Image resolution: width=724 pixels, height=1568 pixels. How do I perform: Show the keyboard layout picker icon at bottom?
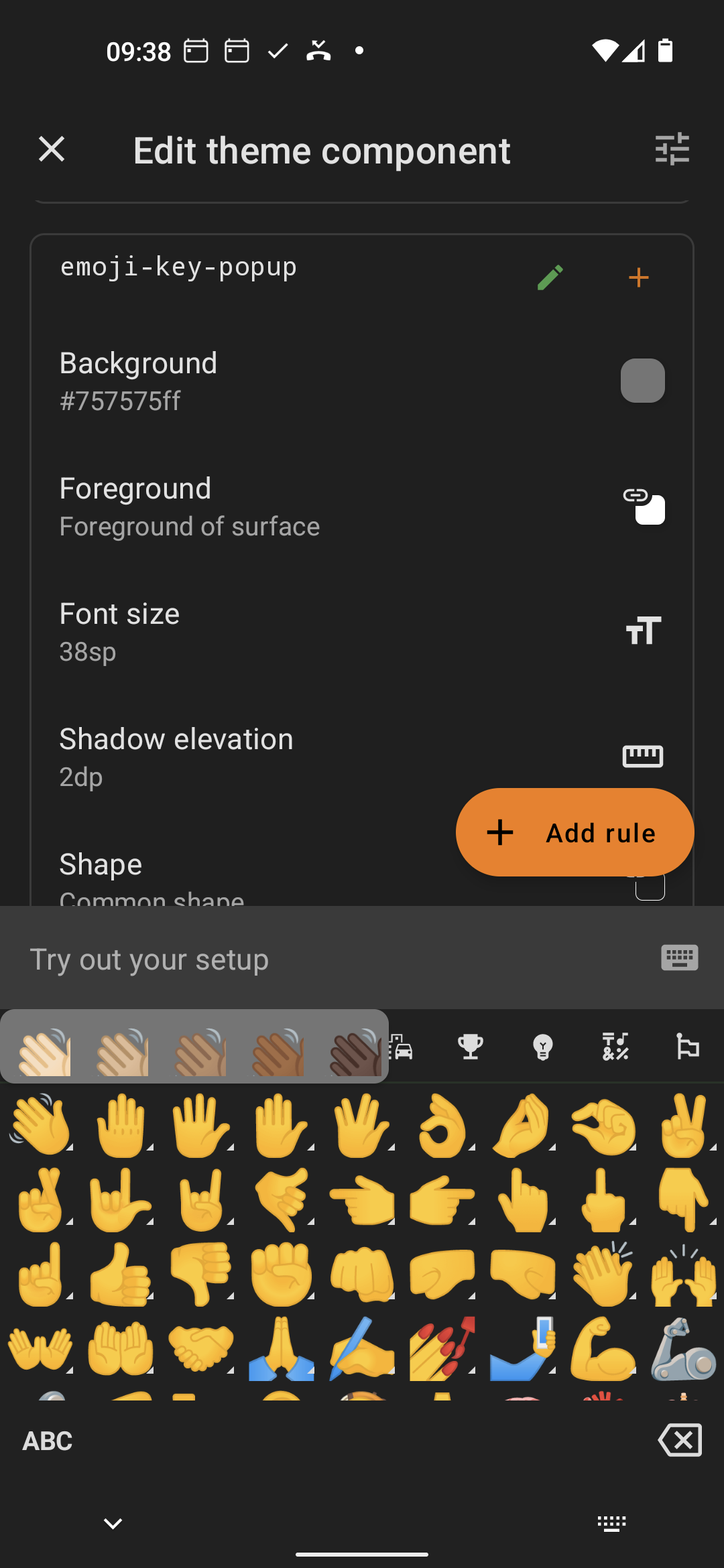coord(611,1522)
